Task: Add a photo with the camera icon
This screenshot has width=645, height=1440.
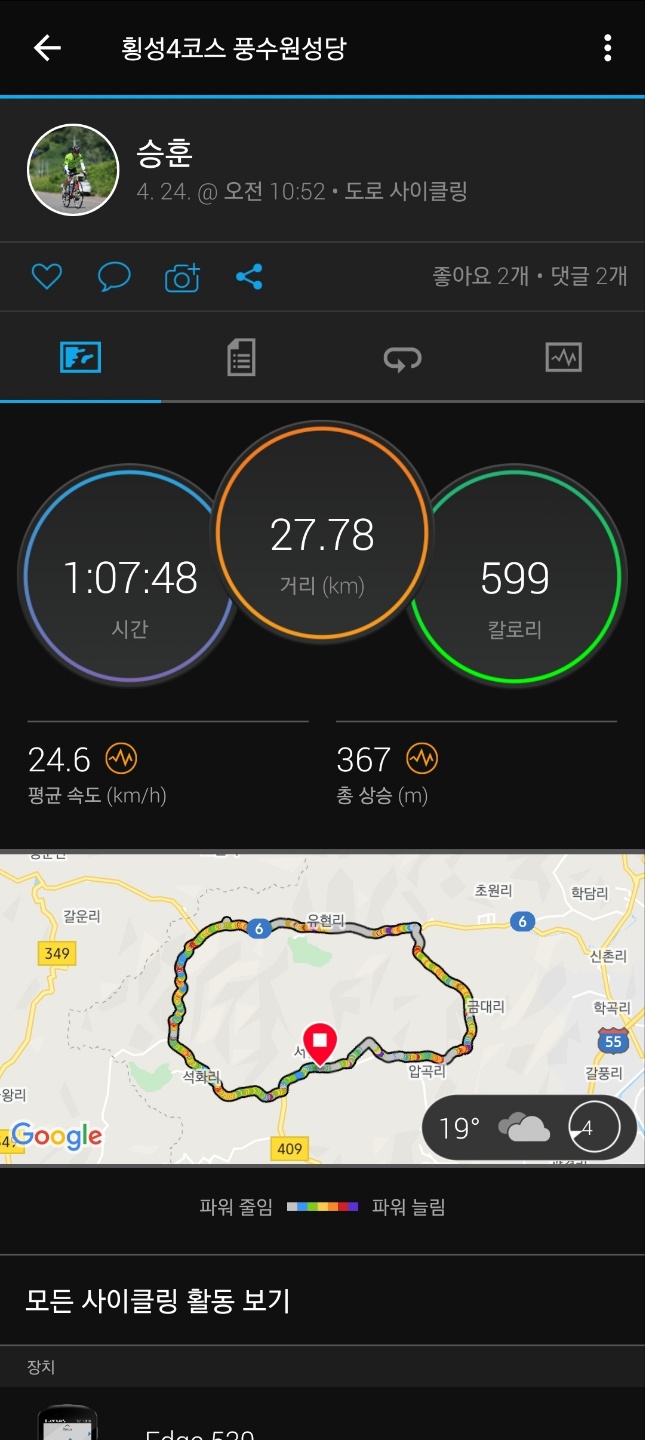Action: coord(182,277)
